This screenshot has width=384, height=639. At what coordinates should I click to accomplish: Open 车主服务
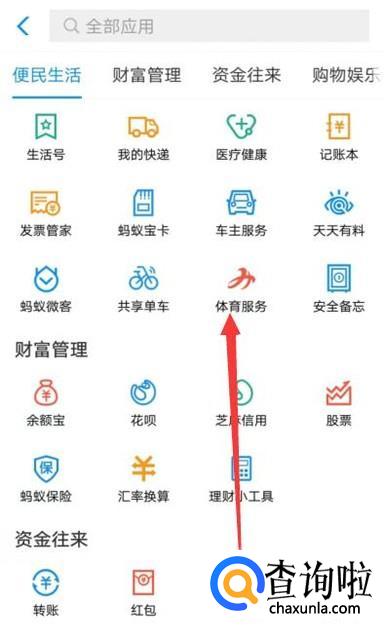pyautogui.click(x=241, y=213)
